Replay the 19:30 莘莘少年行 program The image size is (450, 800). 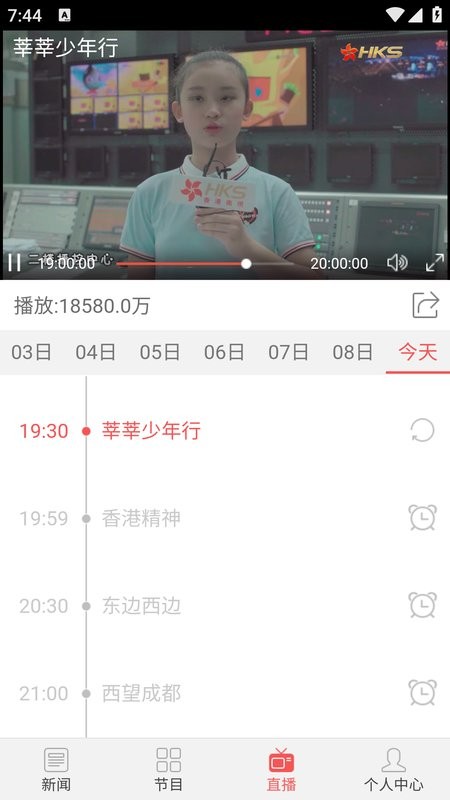pyautogui.click(x=422, y=431)
